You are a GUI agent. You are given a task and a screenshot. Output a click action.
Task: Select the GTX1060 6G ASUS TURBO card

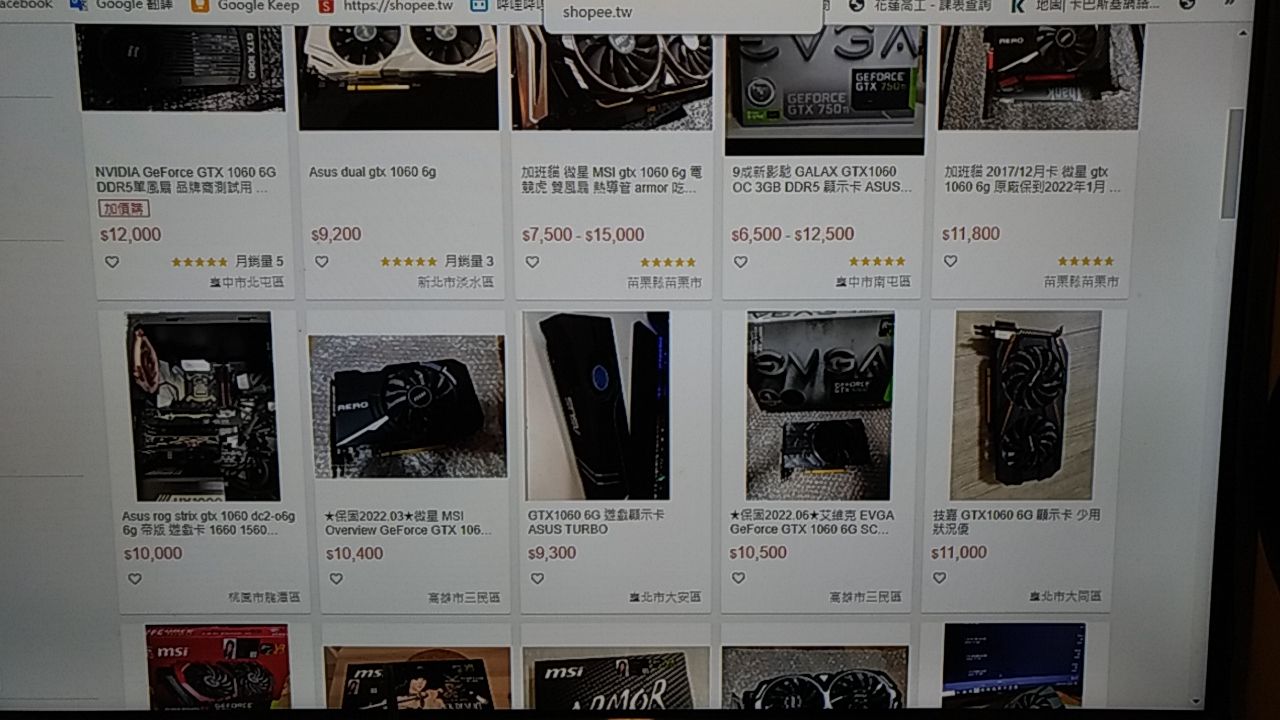[x=596, y=521]
